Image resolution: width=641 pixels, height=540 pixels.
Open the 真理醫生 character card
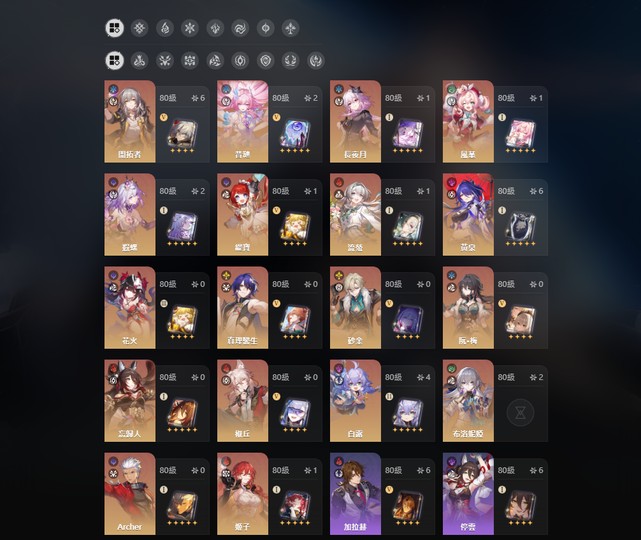point(242,307)
